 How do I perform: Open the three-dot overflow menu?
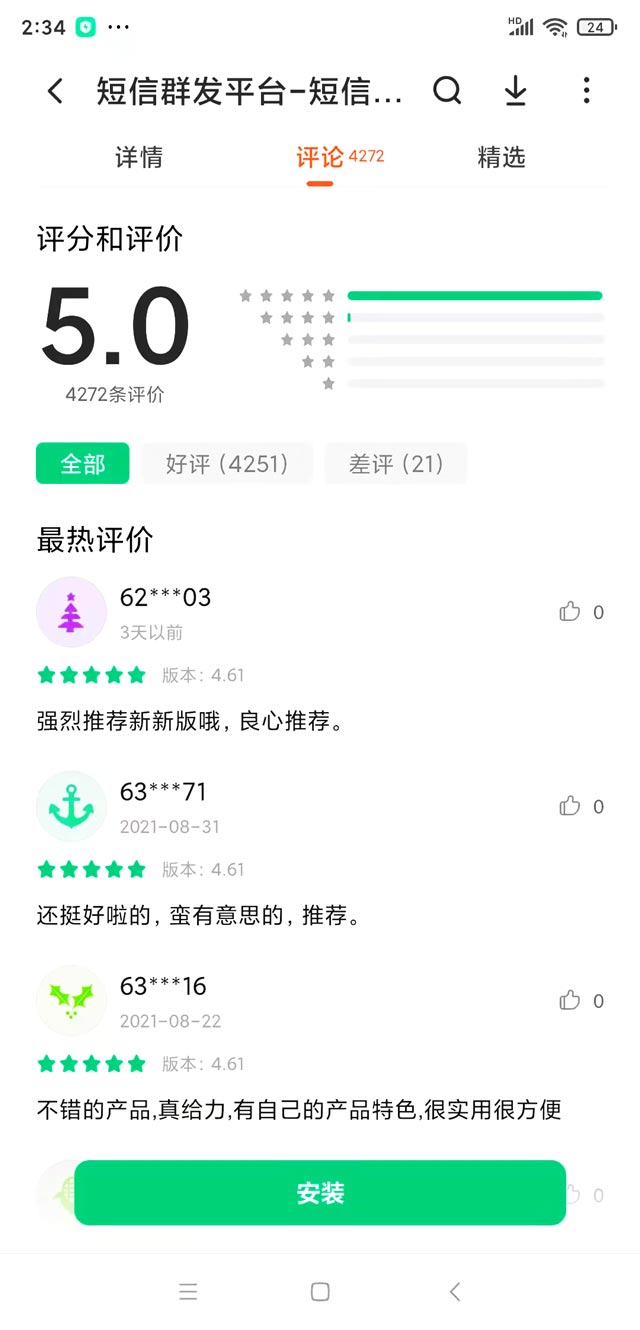pyautogui.click(x=586, y=92)
